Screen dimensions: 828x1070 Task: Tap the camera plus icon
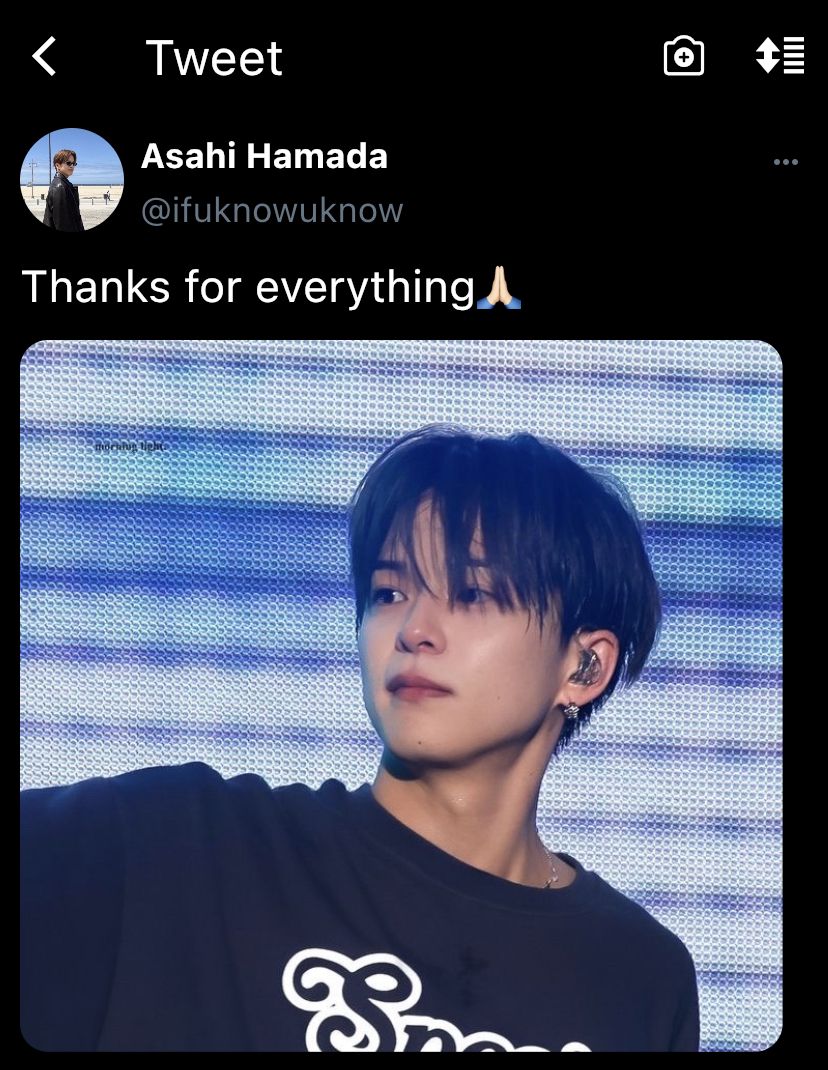coord(684,57)
